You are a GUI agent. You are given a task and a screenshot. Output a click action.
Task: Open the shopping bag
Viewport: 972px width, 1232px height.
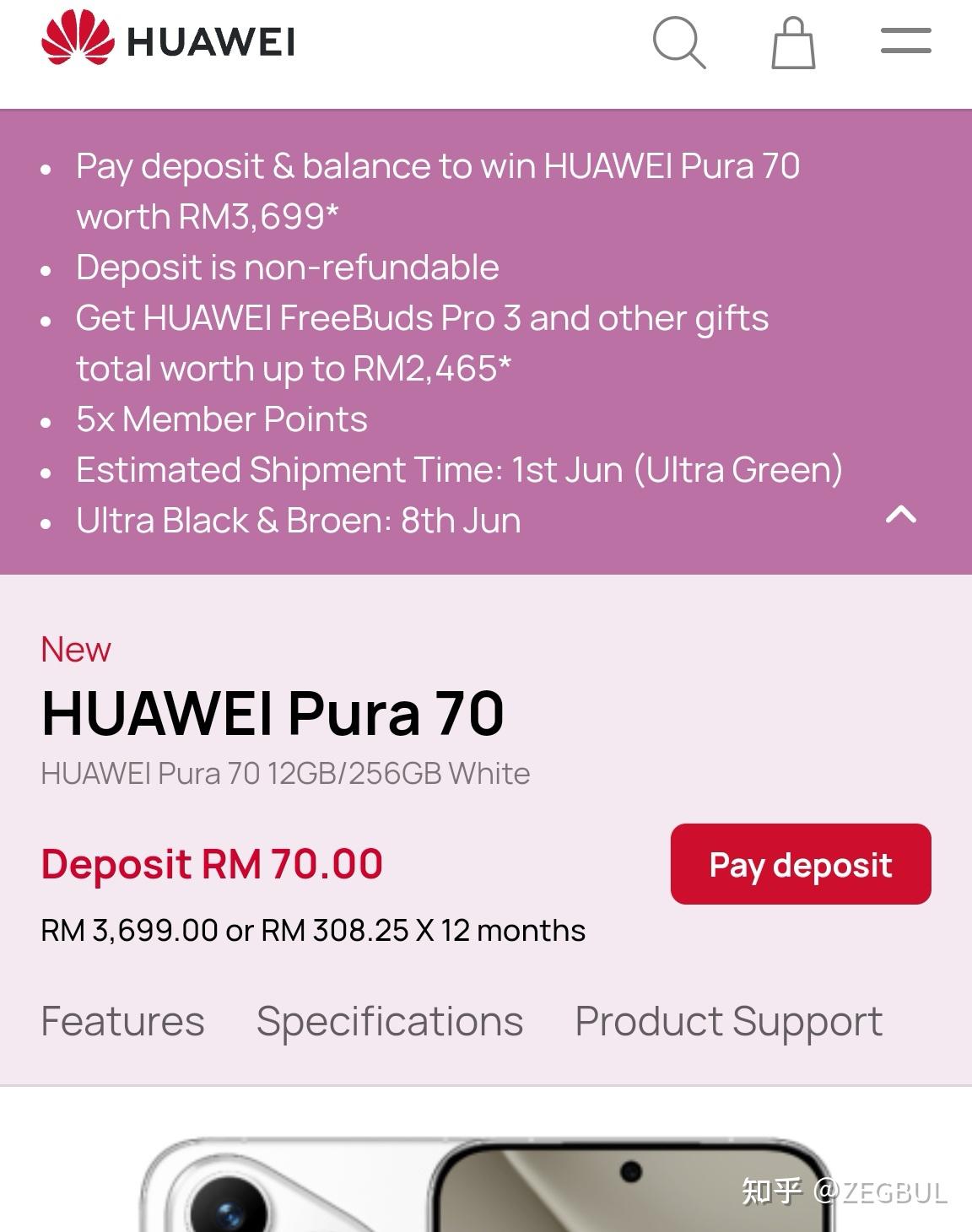(793, 43)
